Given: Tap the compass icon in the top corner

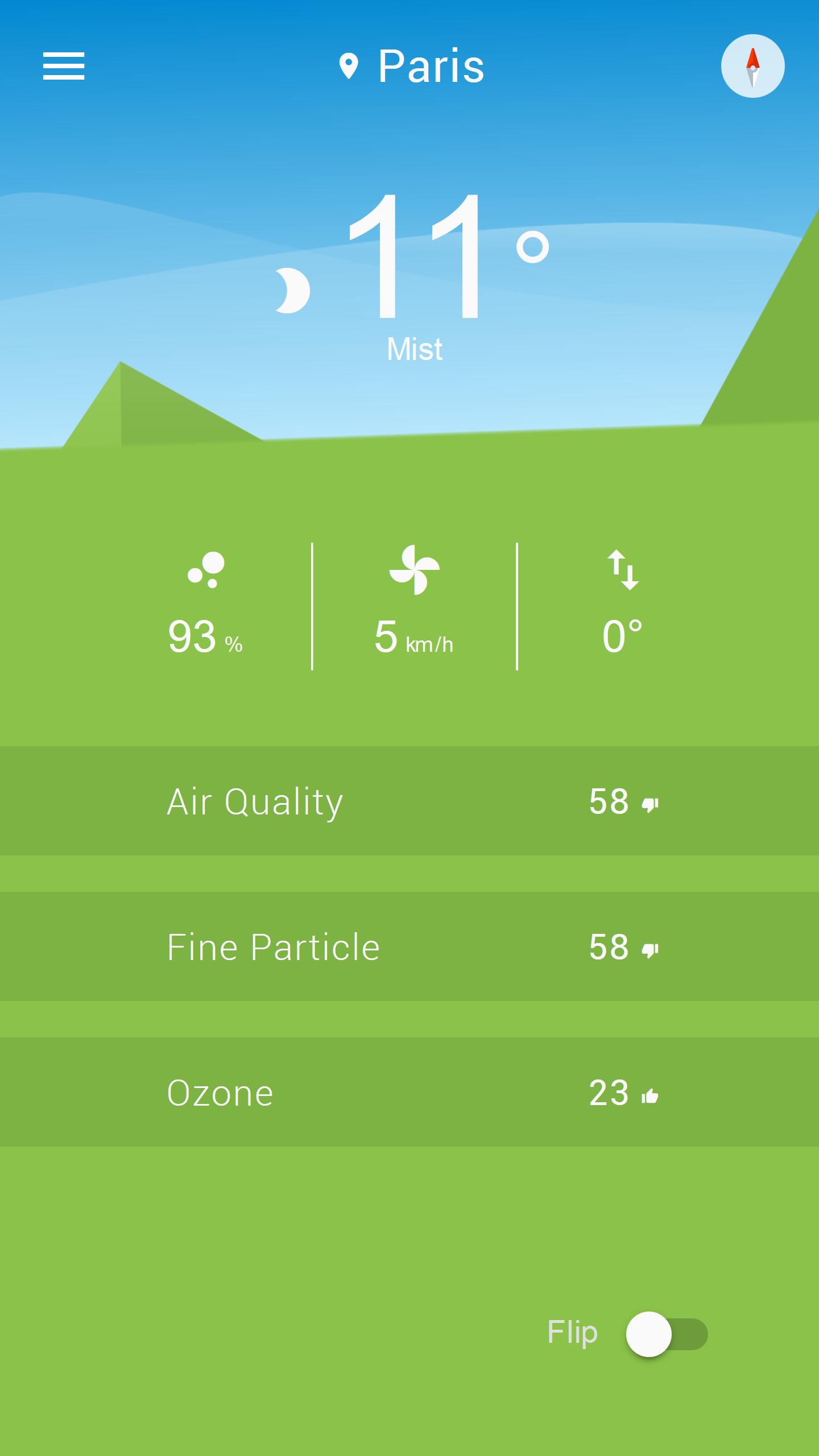Looking at the screenshot, I should click(x=752, y=67).
